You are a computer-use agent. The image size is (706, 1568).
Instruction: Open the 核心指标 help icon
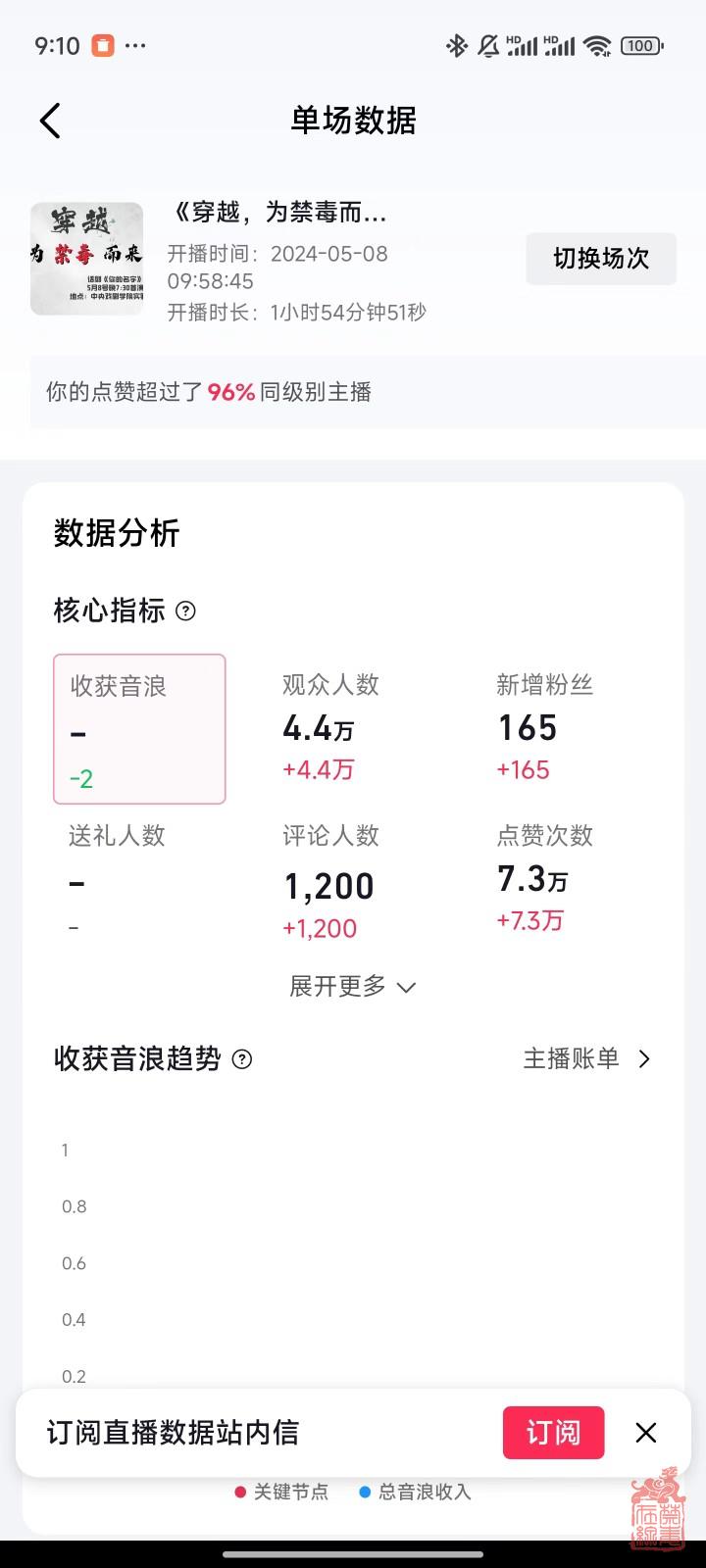point(185,612)
